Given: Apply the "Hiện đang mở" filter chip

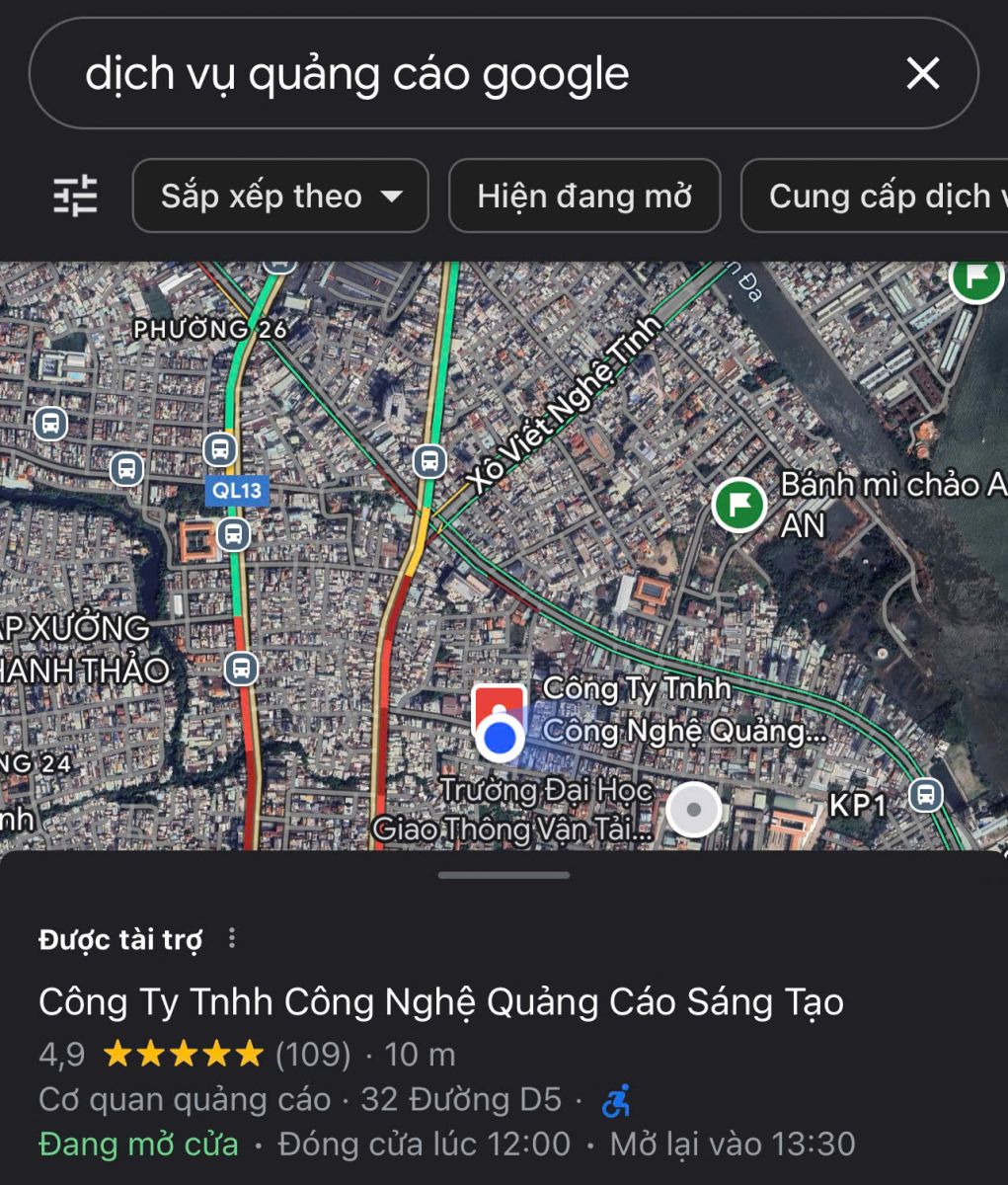Looking at the screenshot, I should (x=584, y=197).
